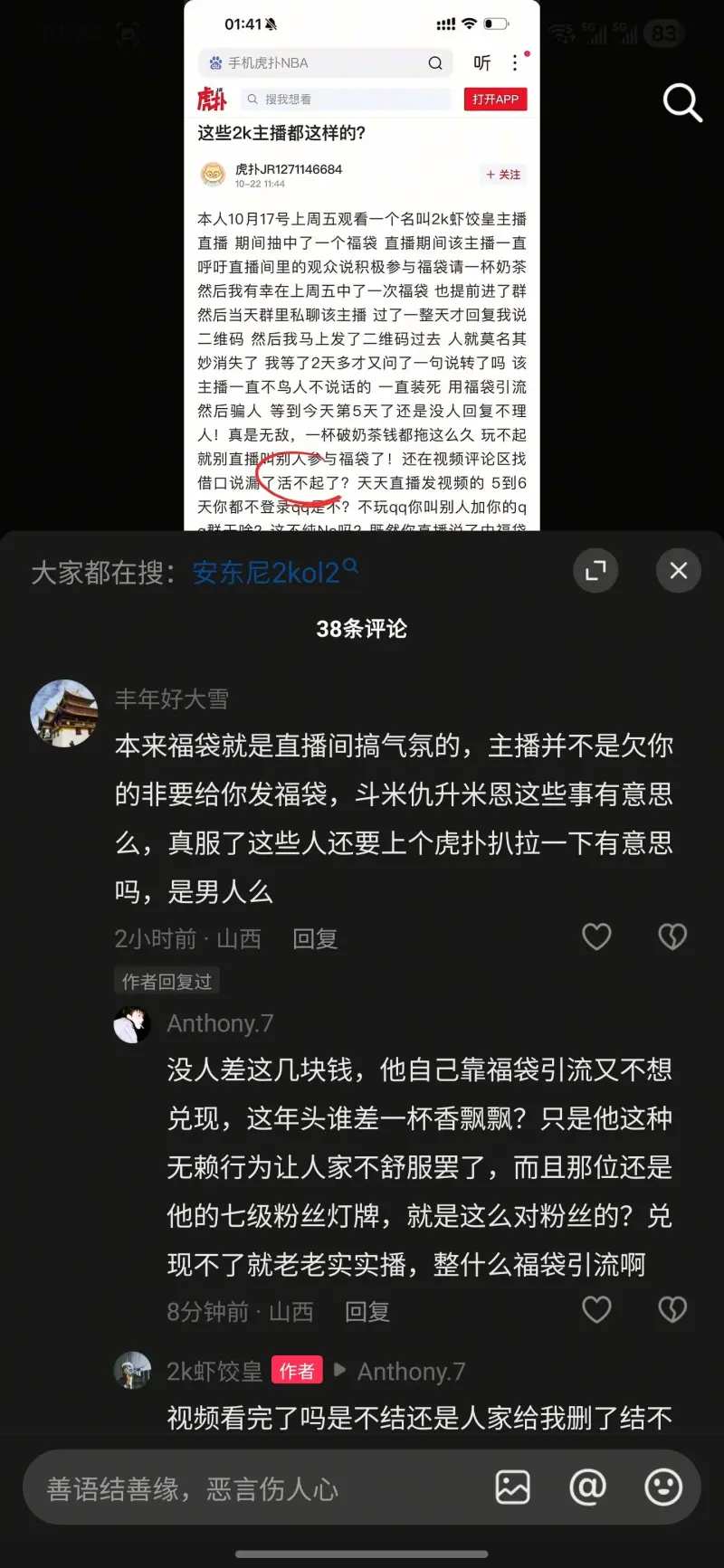The height and width of the screenshot is (1568, 724).
Task: Dislike Anthony.7's reply
Action: (x=672, y=1309)
